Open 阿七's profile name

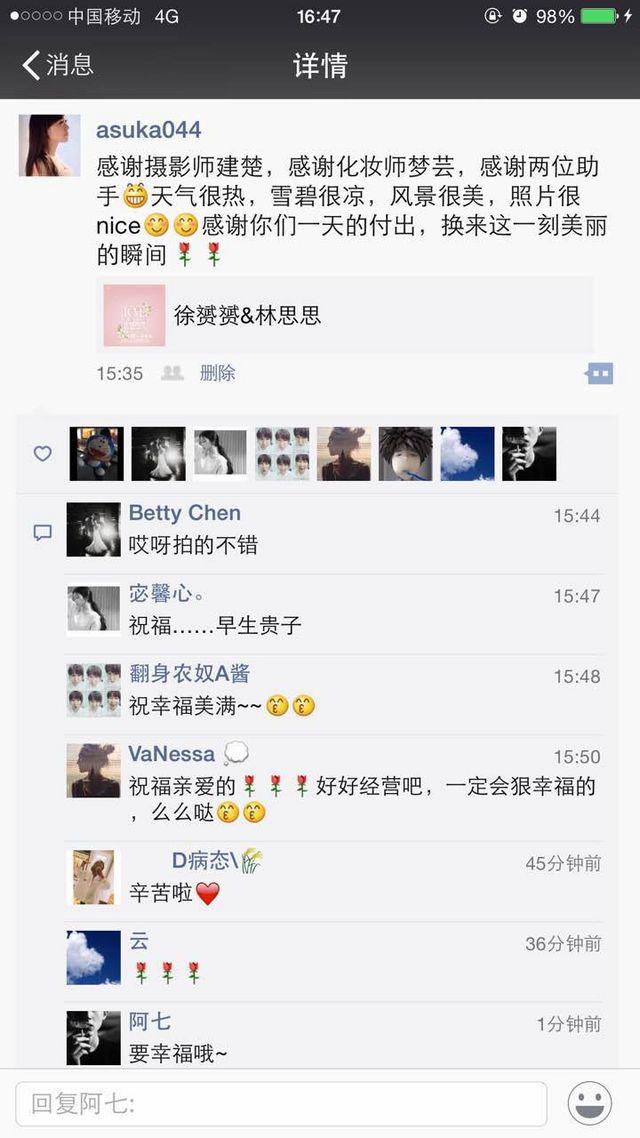pyautogui.click(x=149, y=1022)
